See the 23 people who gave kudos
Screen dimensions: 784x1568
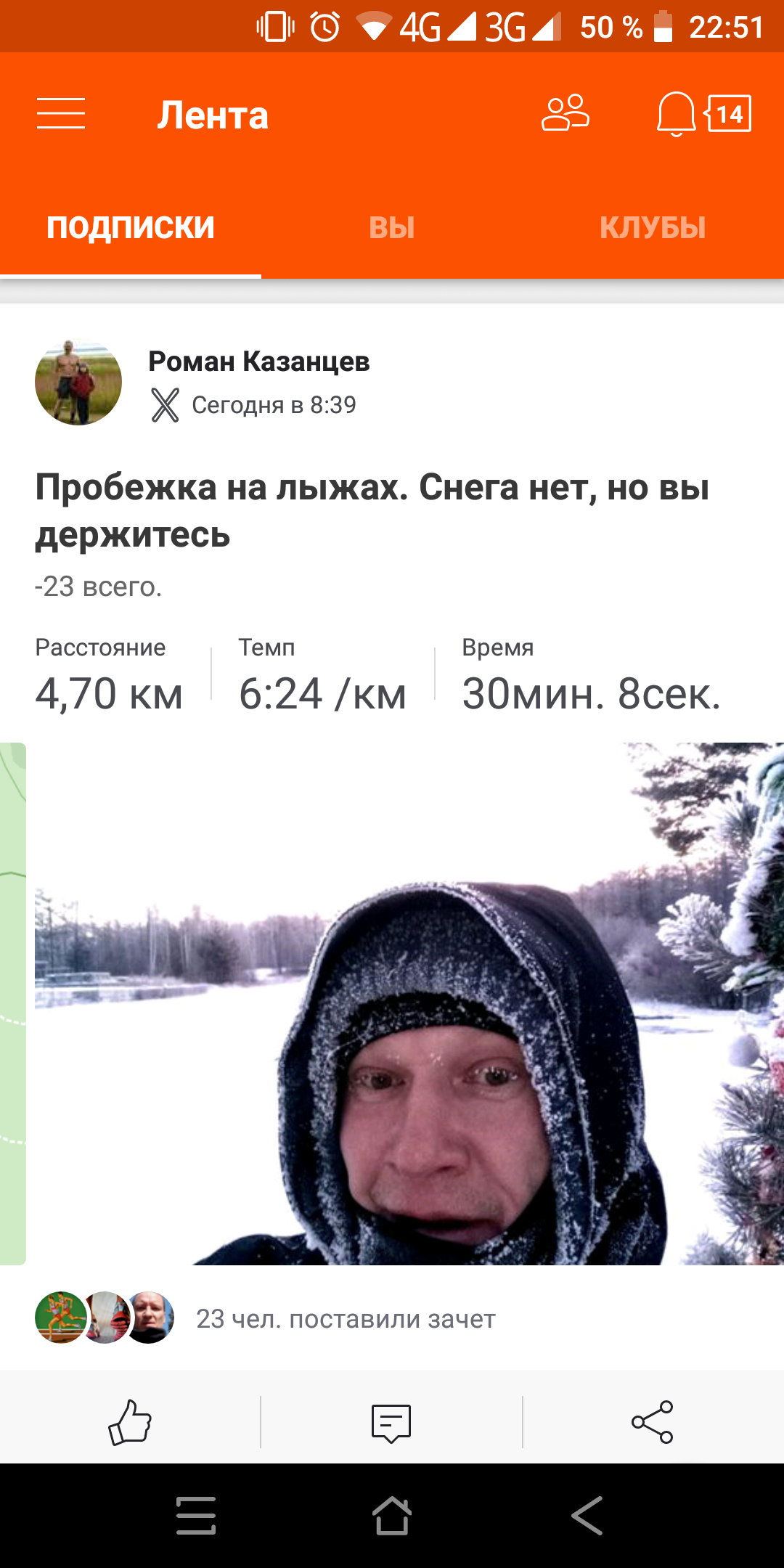pyautogui.click(x=346, y=1319)
